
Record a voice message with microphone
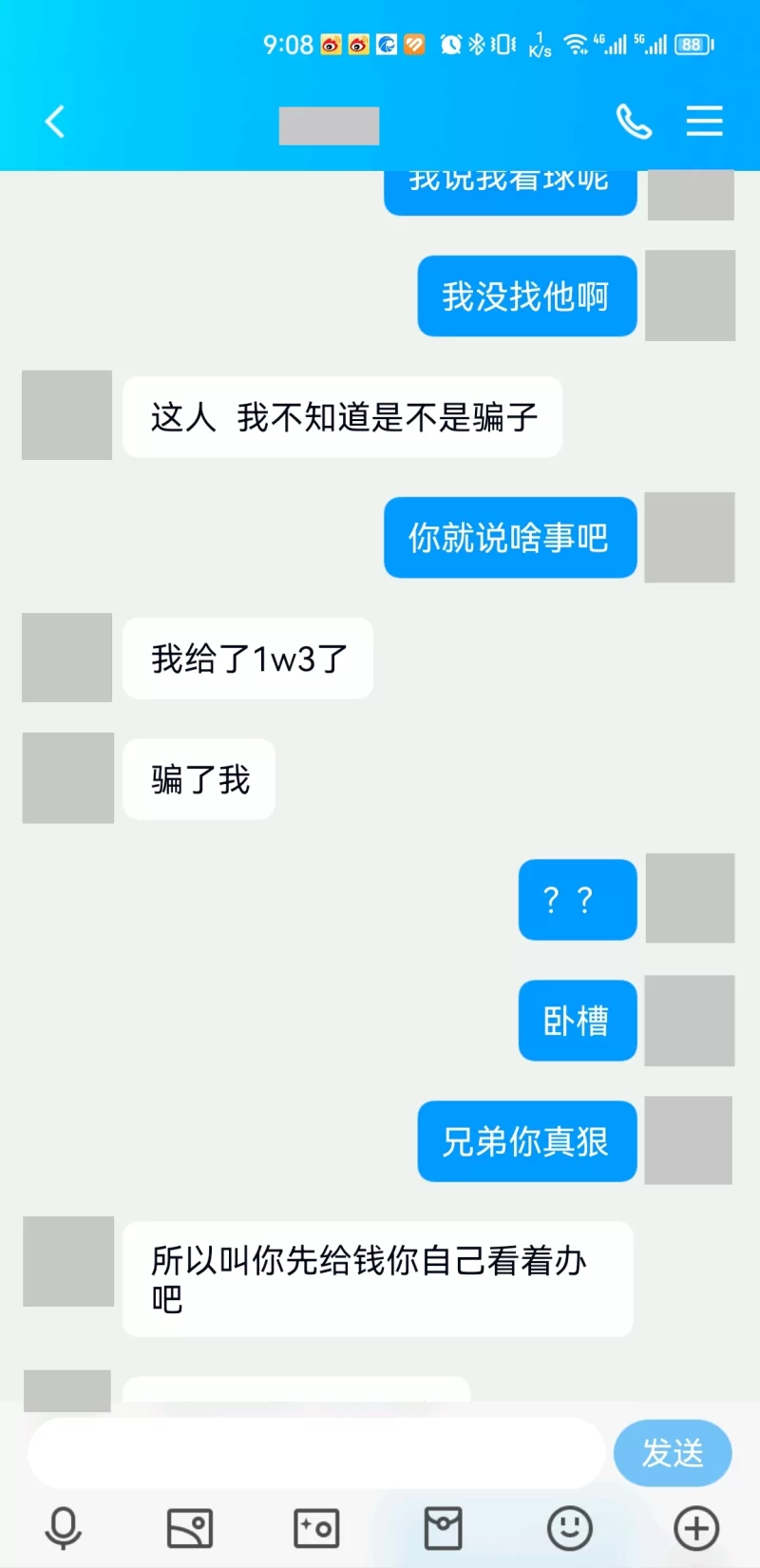[64, 1528]
